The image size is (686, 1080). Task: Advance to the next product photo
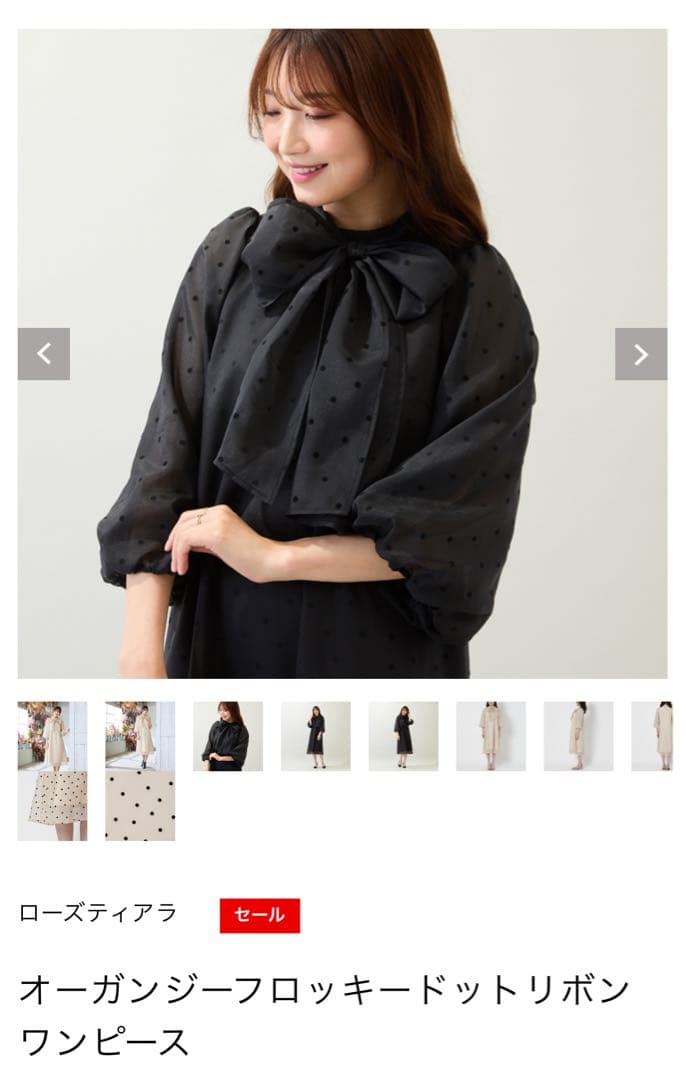click(x=641, y=354)
